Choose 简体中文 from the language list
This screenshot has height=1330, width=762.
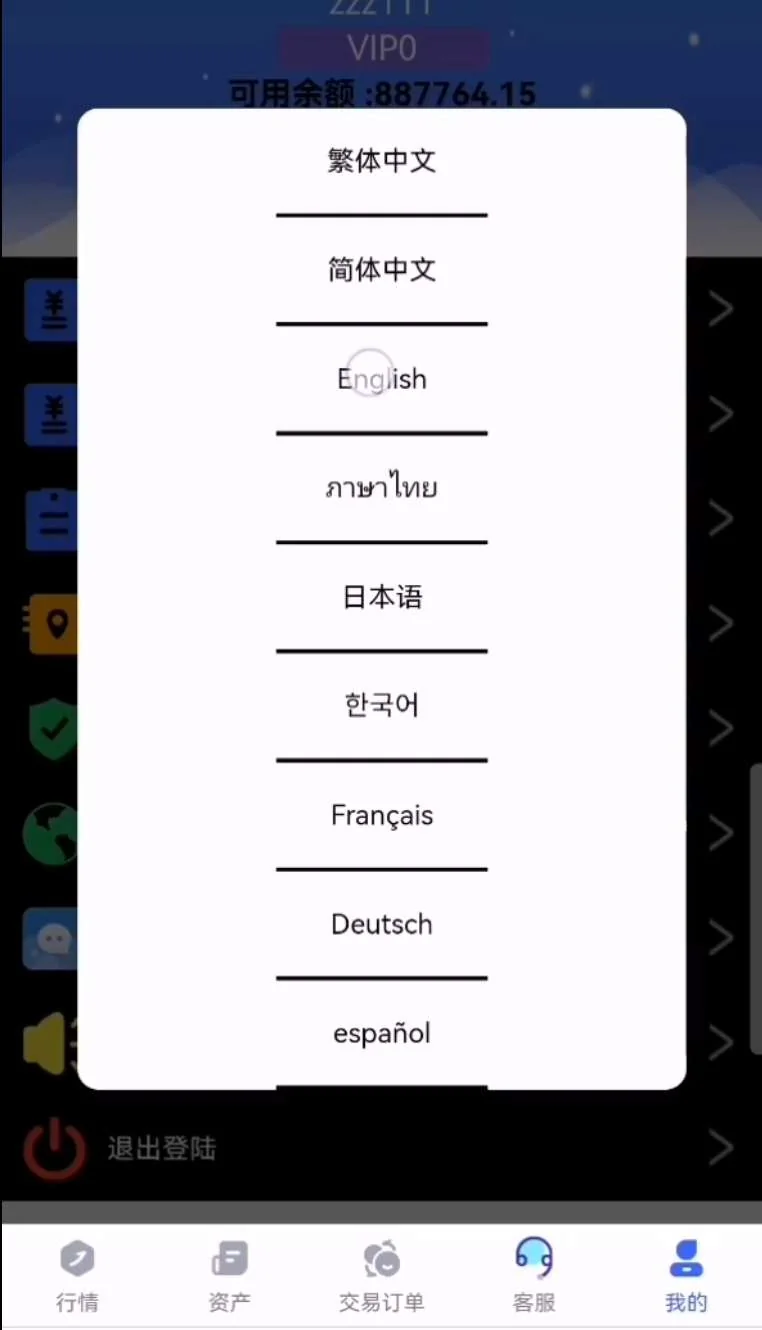click(x=381, y=270)
